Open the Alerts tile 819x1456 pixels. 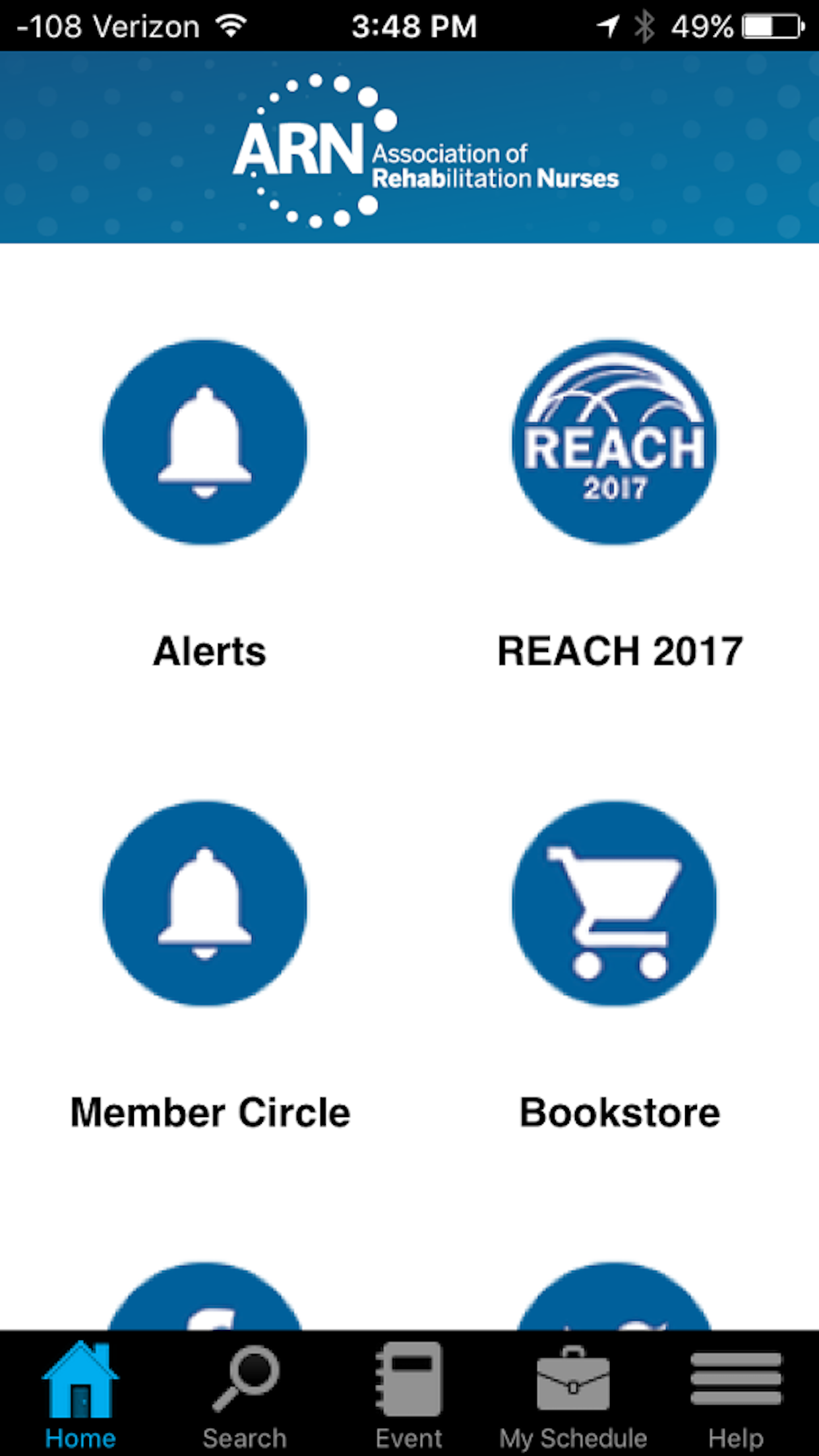tap(204, 442)
